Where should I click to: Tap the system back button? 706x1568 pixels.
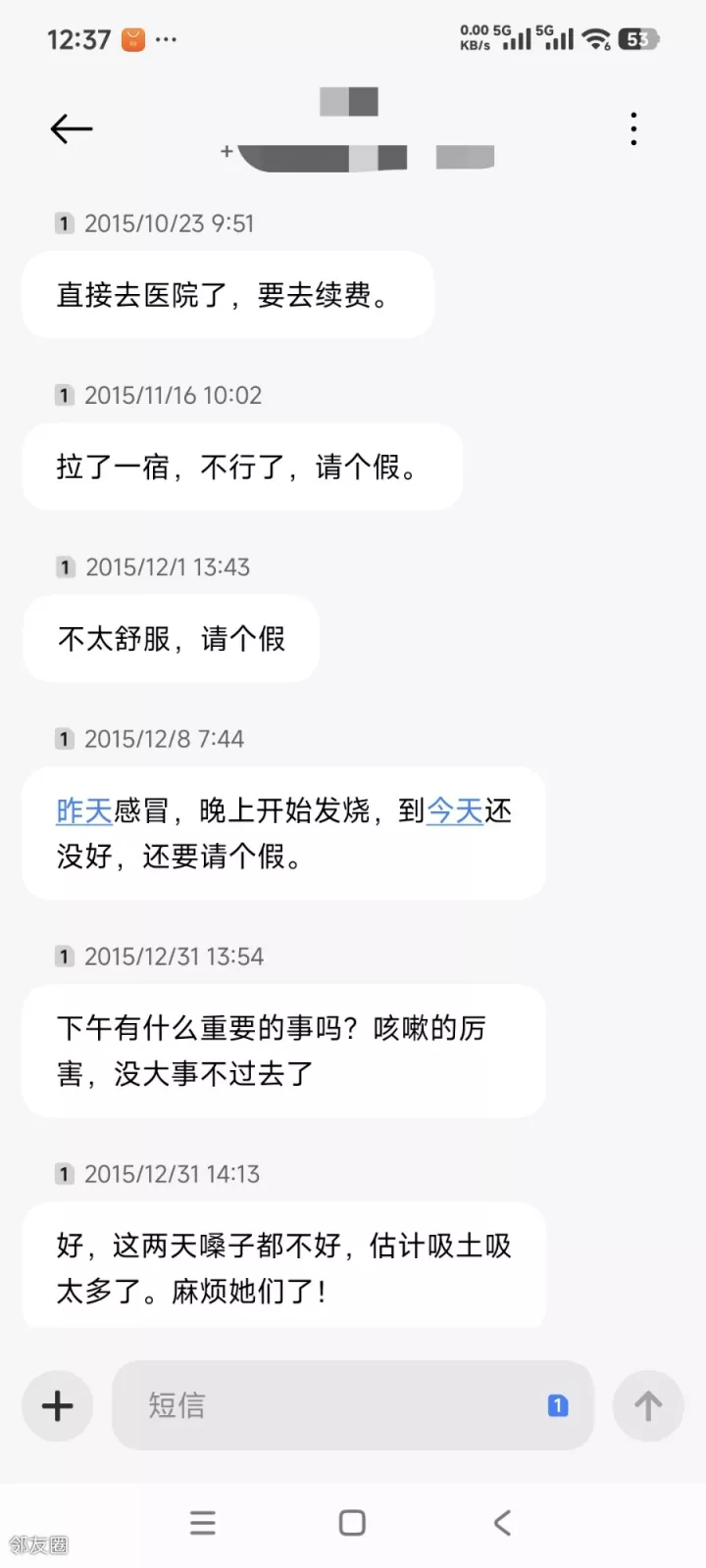pos(502,1522)
